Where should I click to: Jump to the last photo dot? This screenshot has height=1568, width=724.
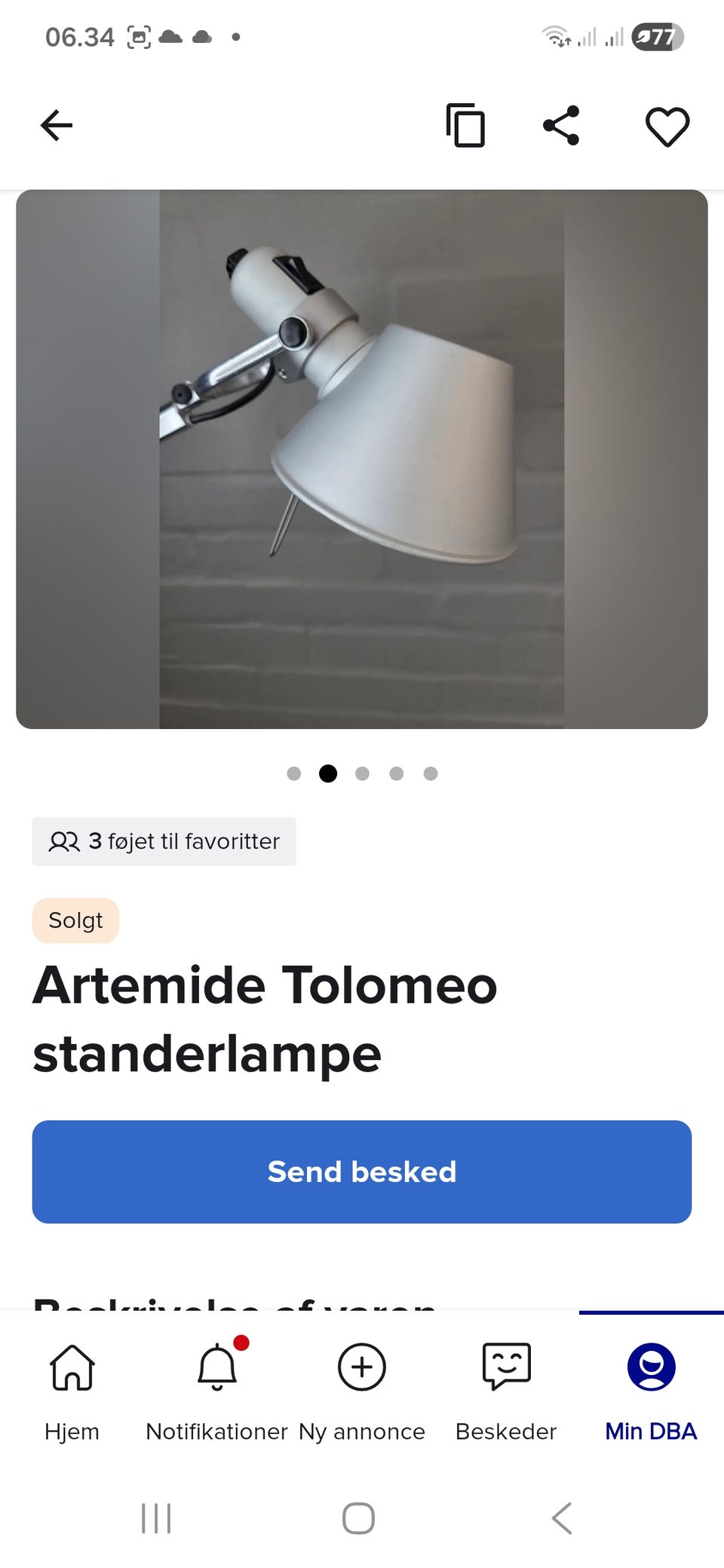click(x=430, y=773)
